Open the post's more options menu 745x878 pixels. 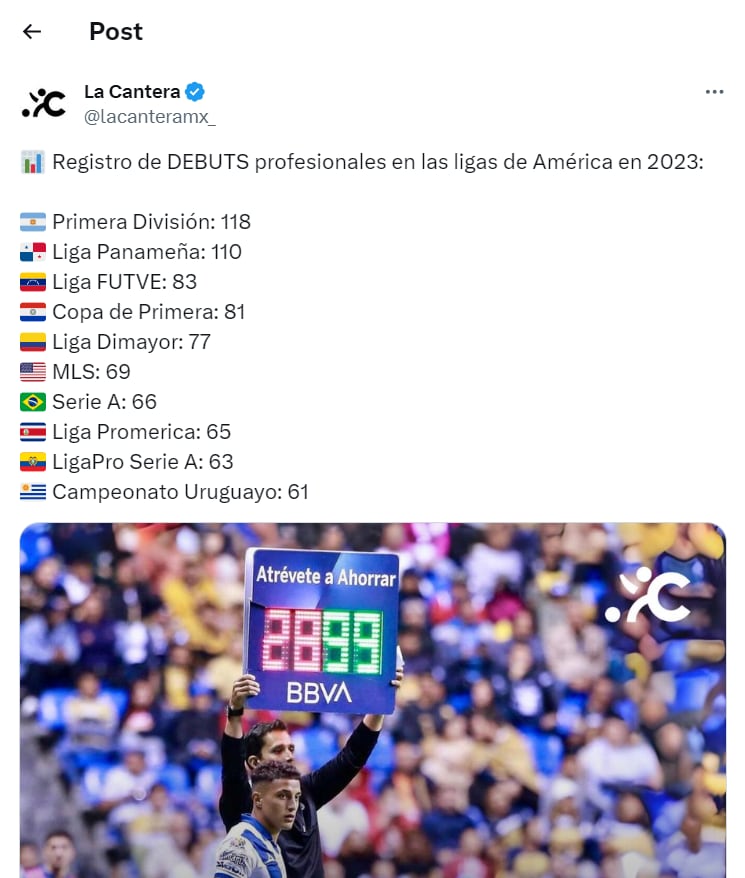point(714,92)
